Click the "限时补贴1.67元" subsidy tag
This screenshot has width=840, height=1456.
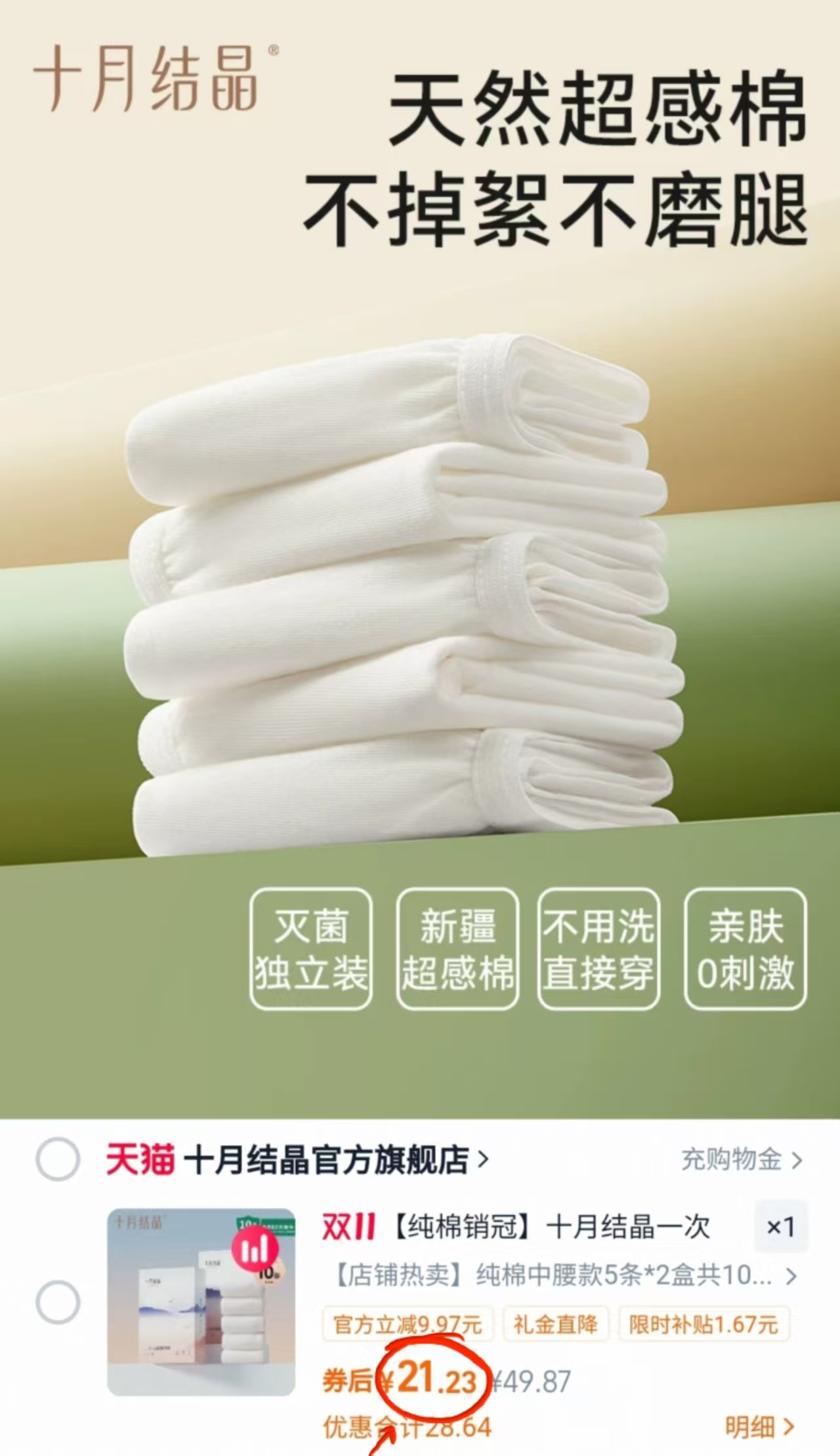702,1323
